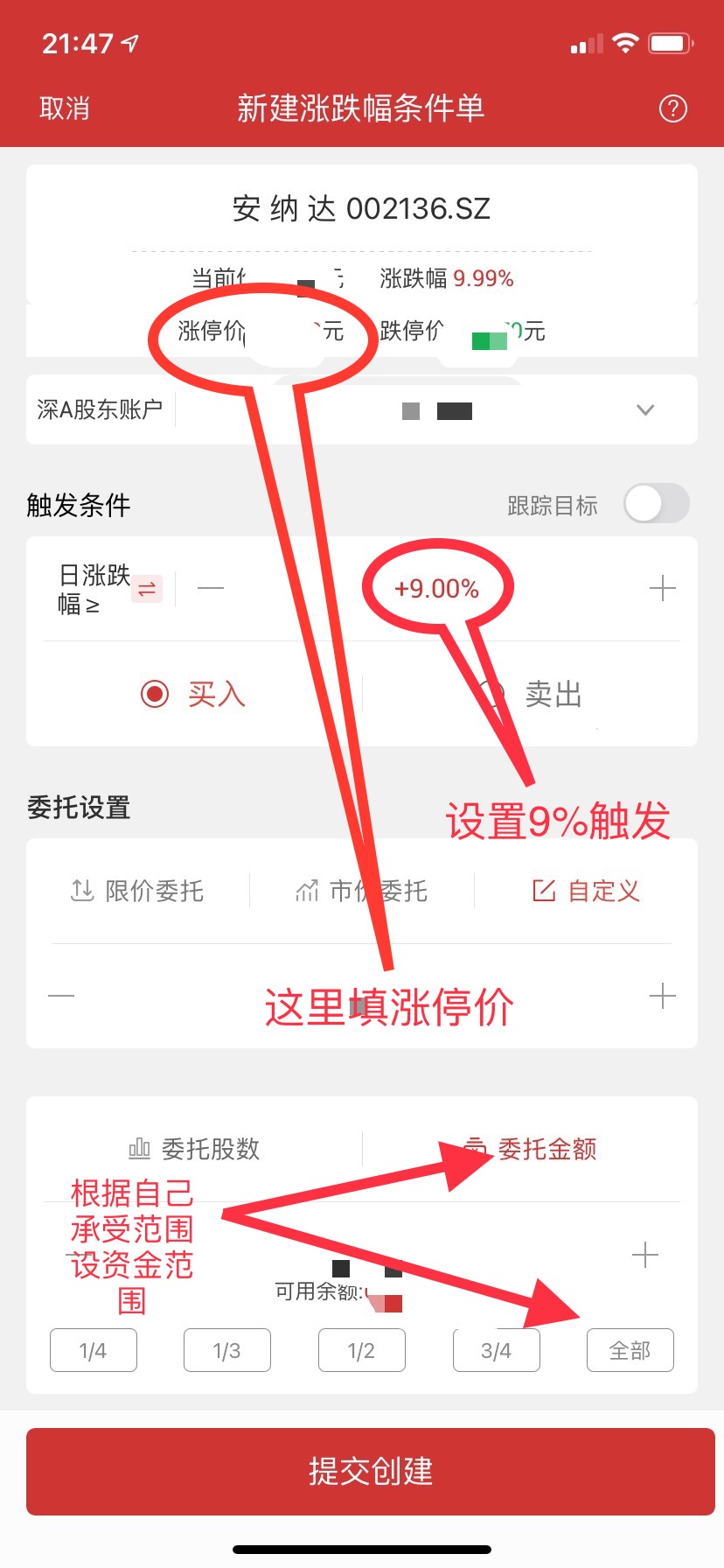Viewport: 724px width, 1568px height.
Task: Increase the custom order price
Action: (x=663, y=996)
